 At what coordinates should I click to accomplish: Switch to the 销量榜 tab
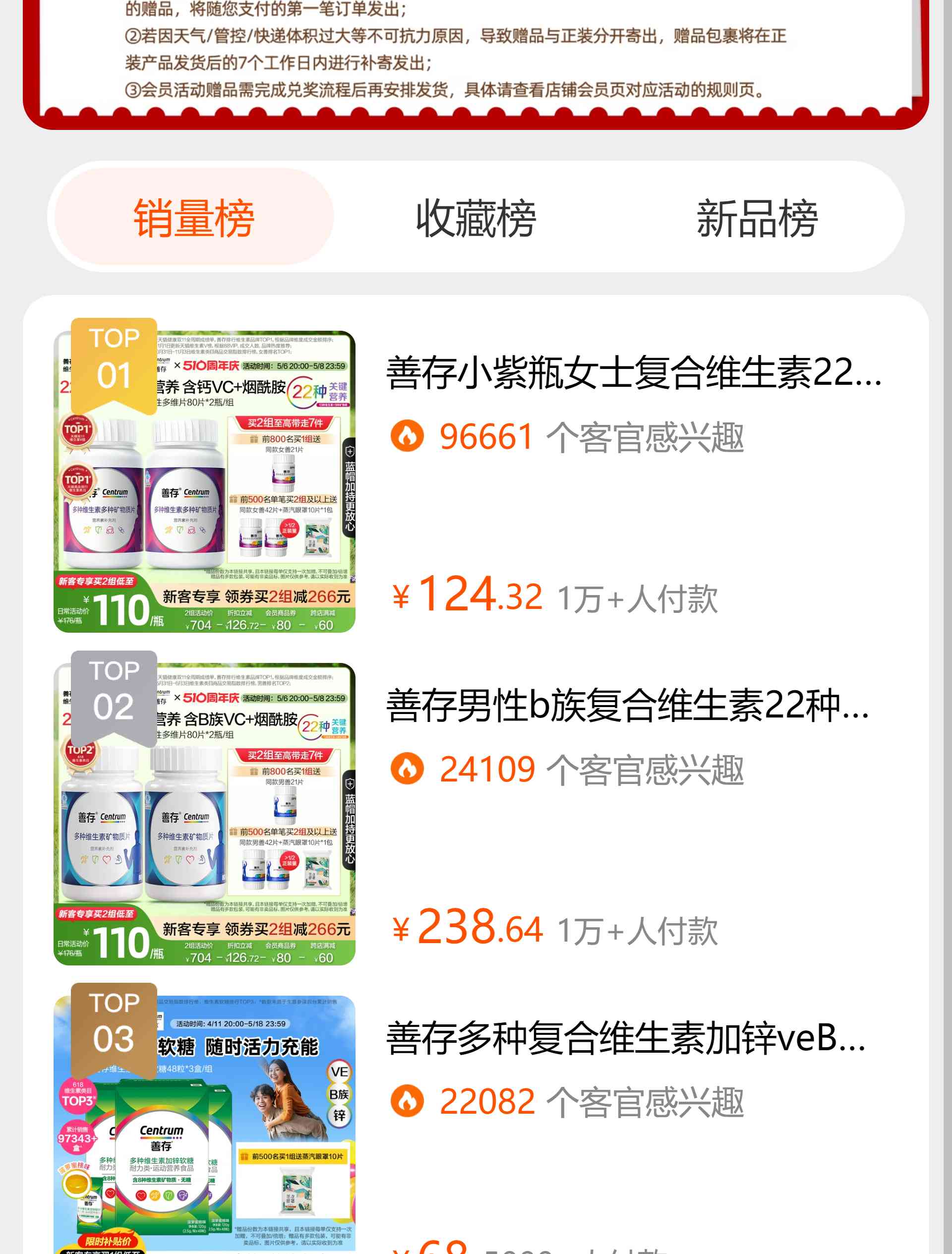pyautogui.click(x=193, y=218)
